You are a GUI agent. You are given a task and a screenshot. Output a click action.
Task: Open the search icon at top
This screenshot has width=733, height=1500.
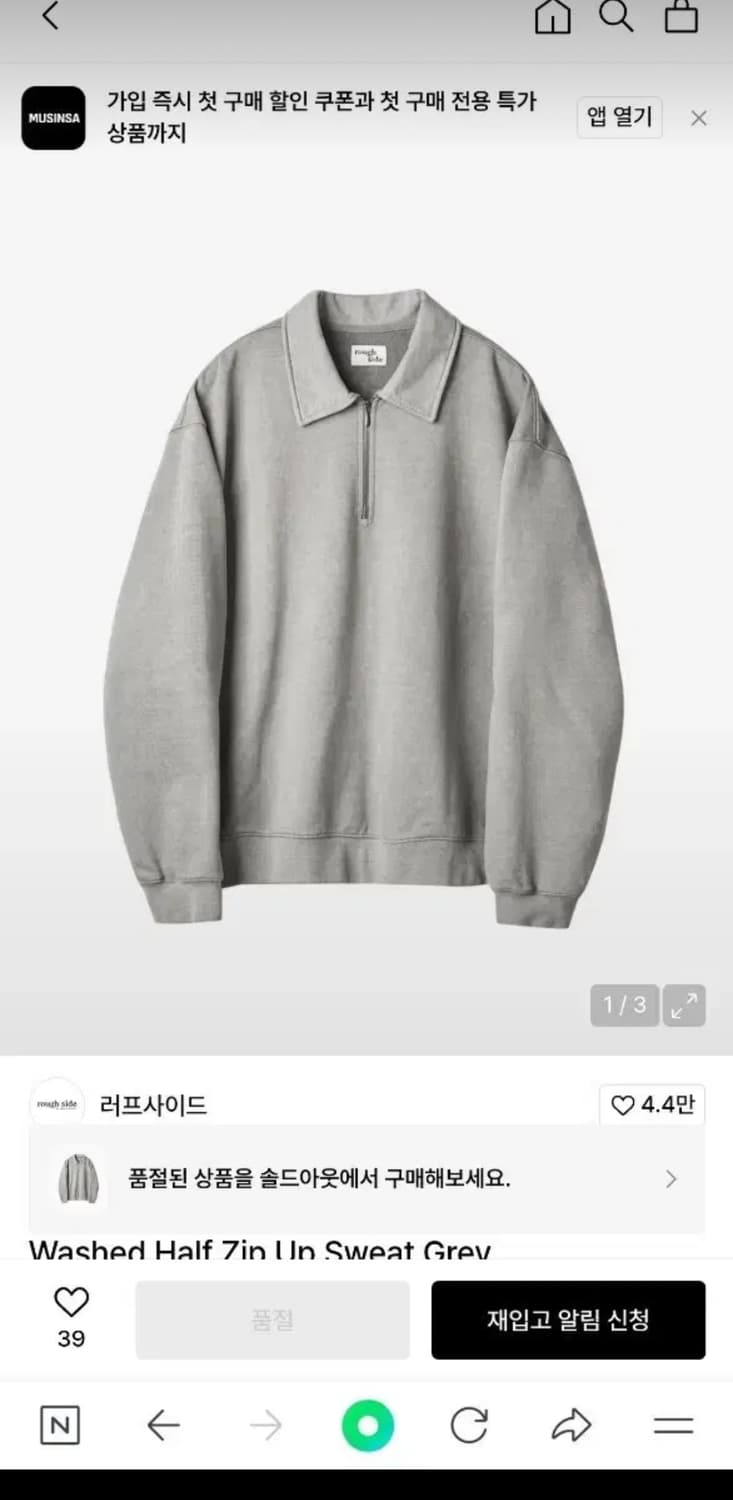click(616, 16)
